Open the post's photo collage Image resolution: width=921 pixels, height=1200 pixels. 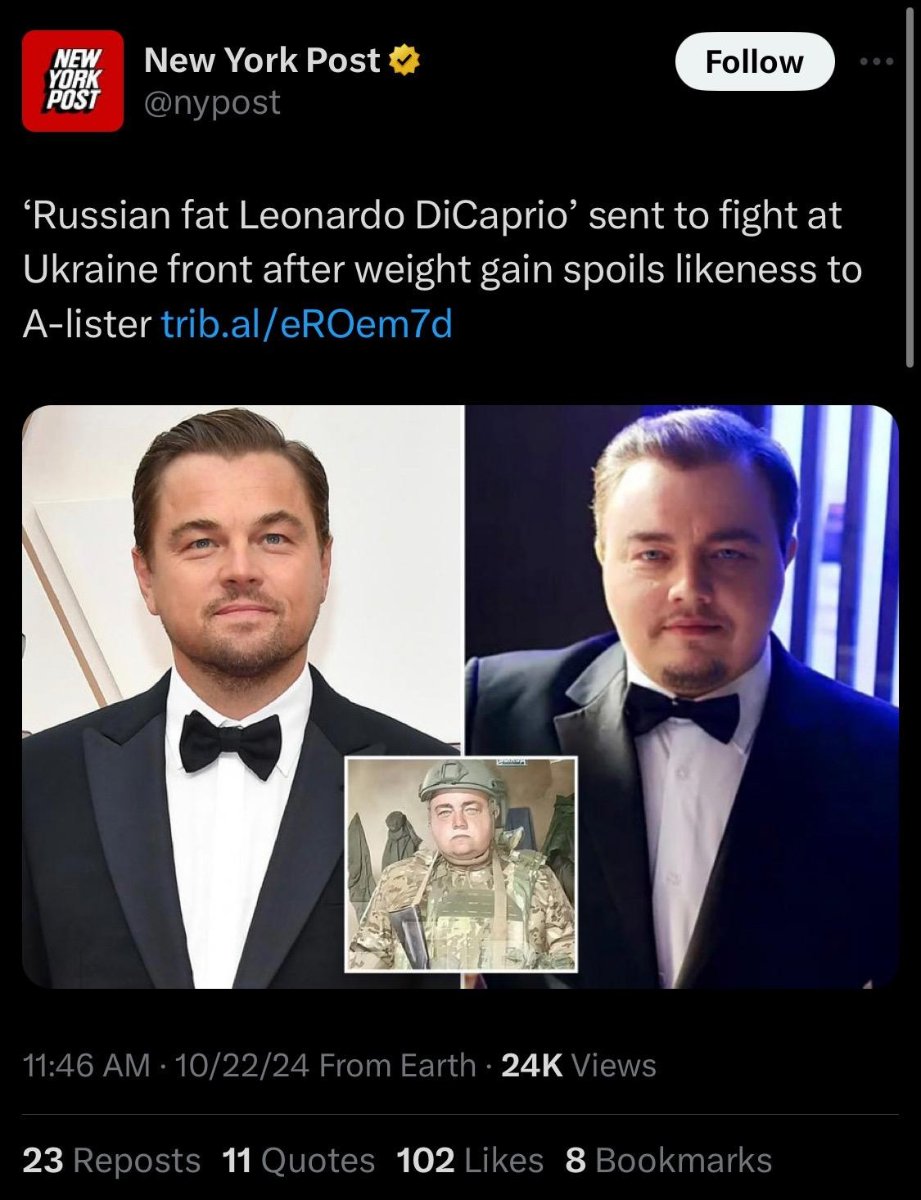pos(460,696)
